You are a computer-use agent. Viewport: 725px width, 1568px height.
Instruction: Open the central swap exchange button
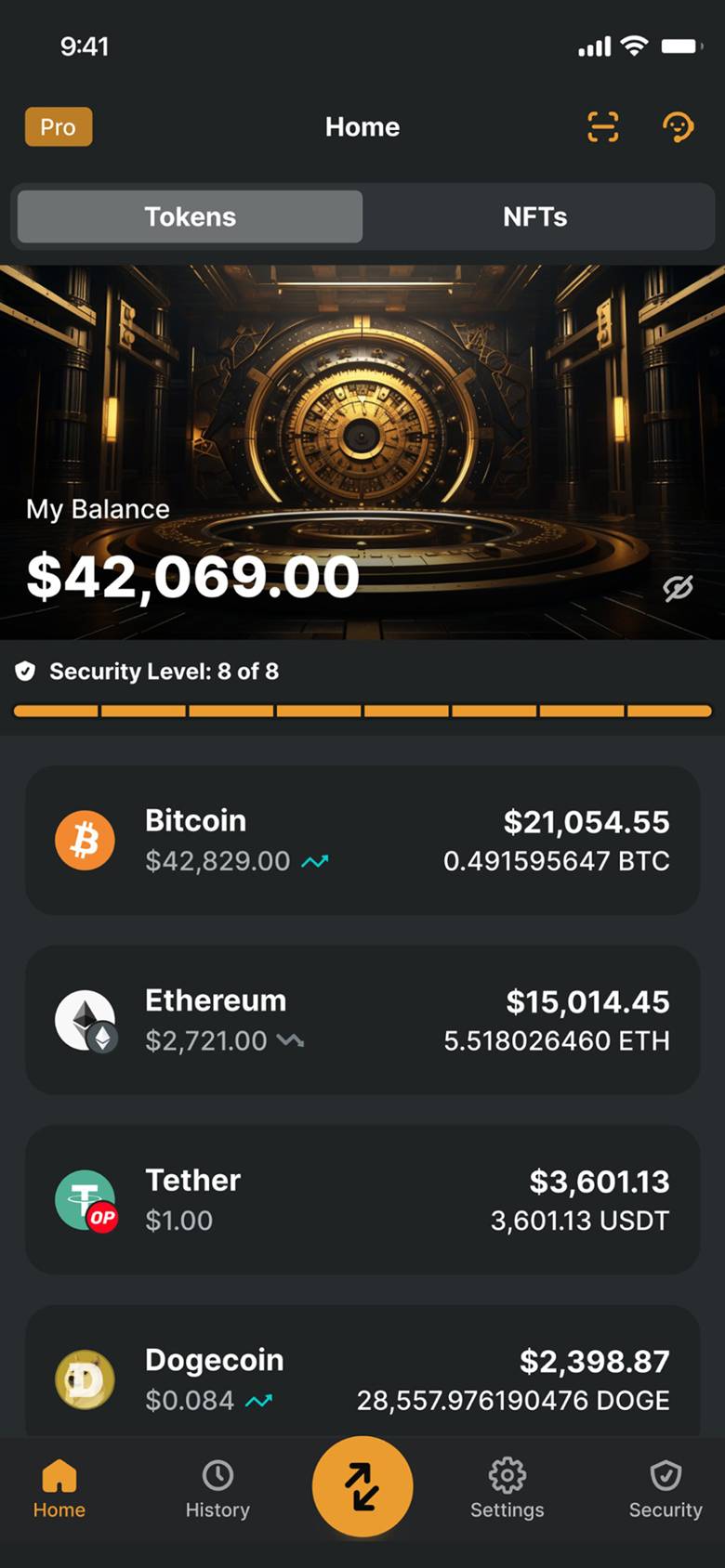pyautogui.click(x=362, y=1487)
